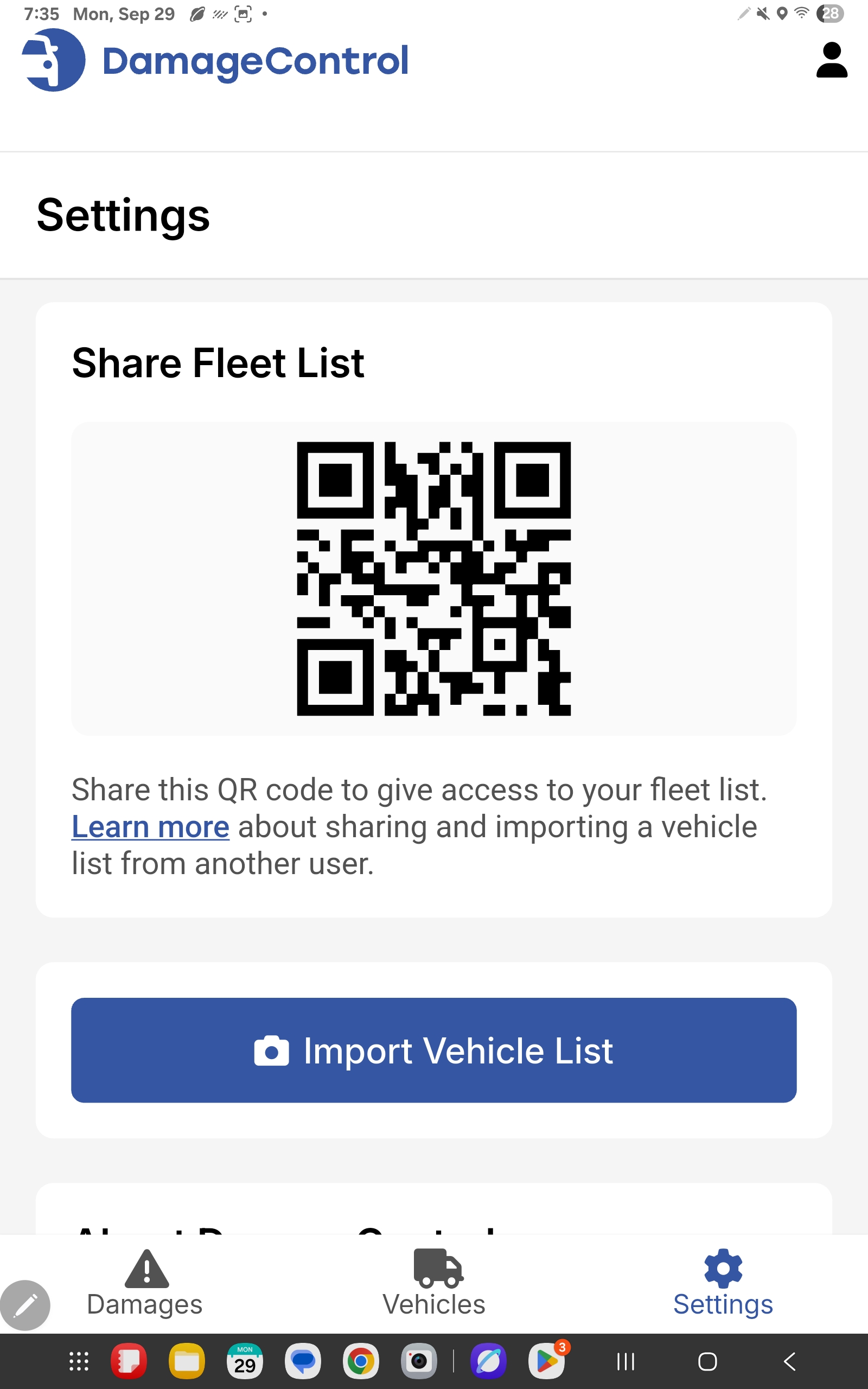Open the app drawer grid icon

coord(79,1361)
